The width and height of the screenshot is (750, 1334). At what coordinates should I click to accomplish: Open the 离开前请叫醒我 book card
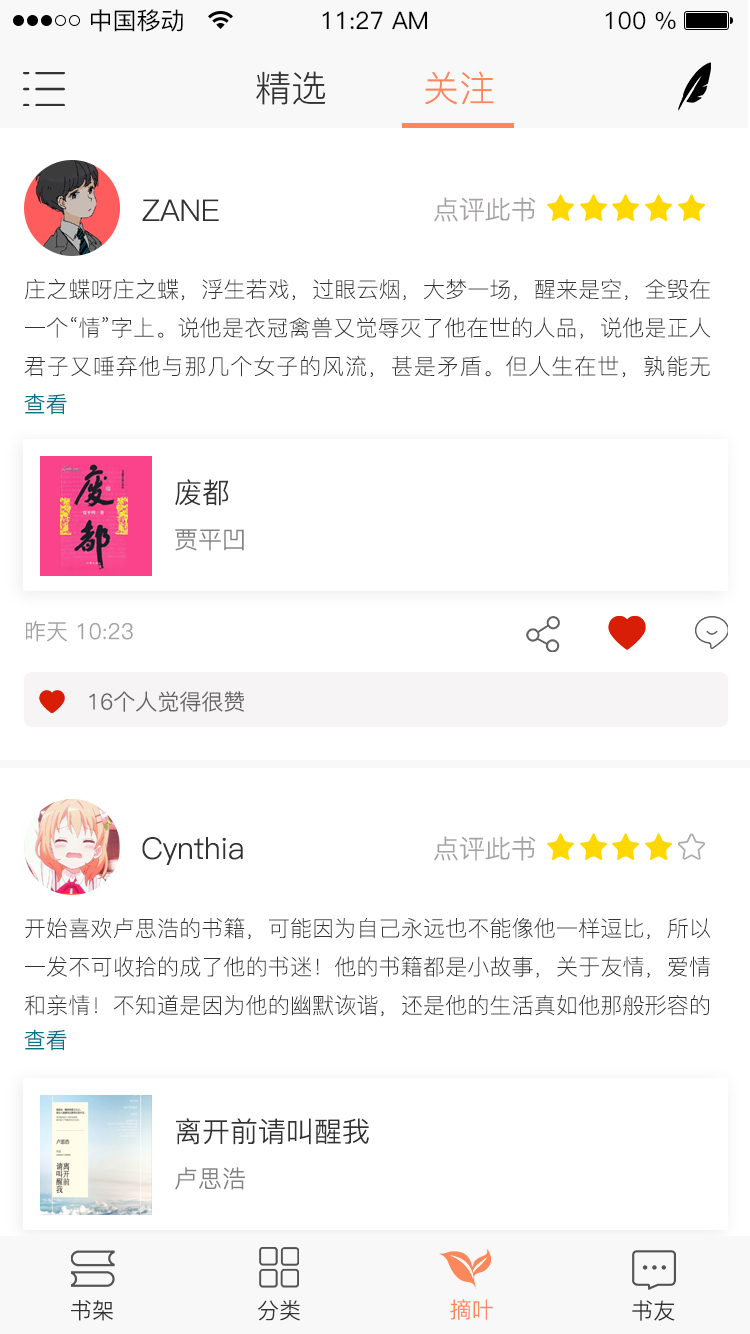(375, 1154)
